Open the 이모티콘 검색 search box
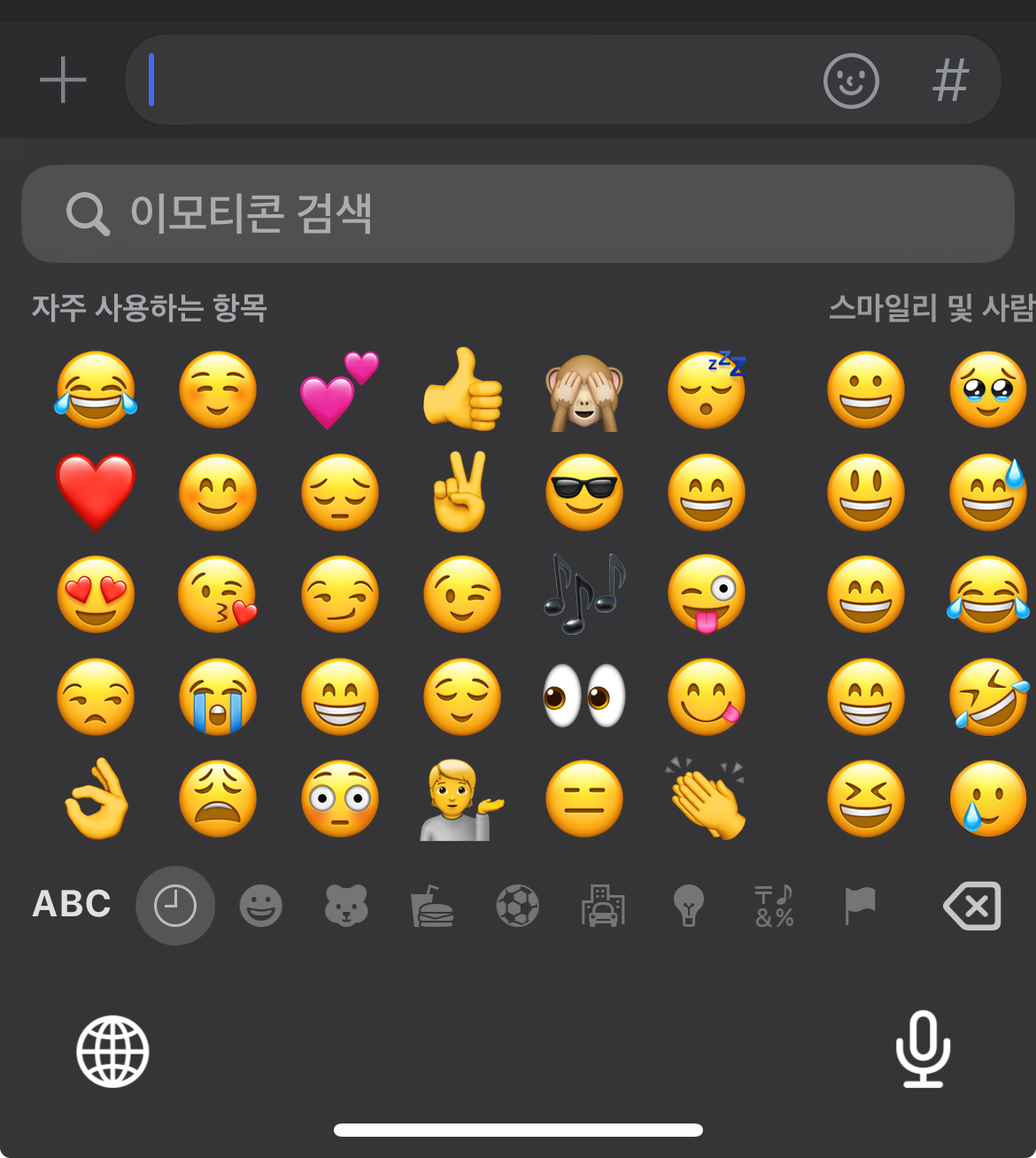This screenshot has width=1036, height=1158. (517, 213)
